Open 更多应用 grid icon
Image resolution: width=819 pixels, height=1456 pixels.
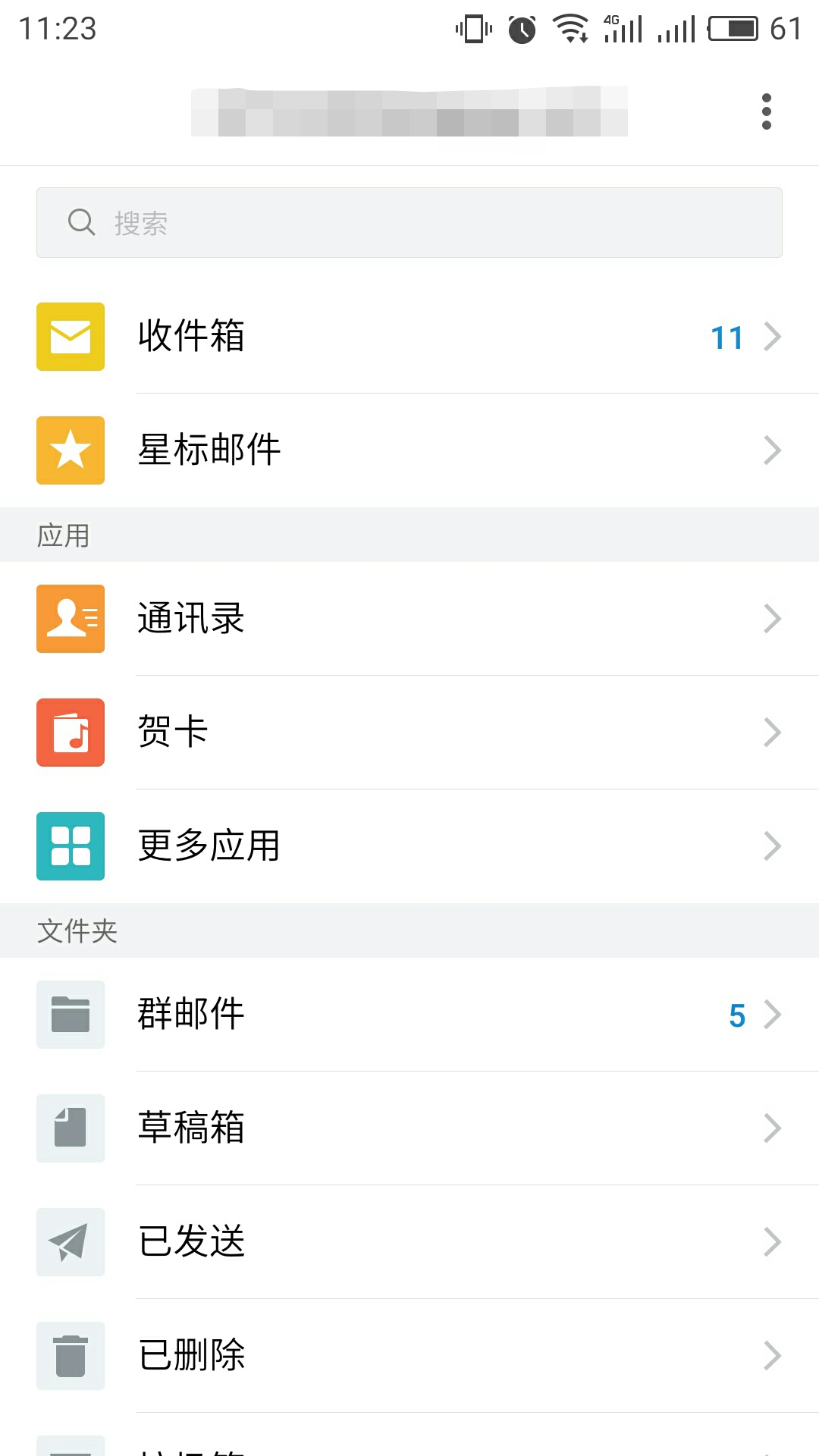(x=70, y=846)
